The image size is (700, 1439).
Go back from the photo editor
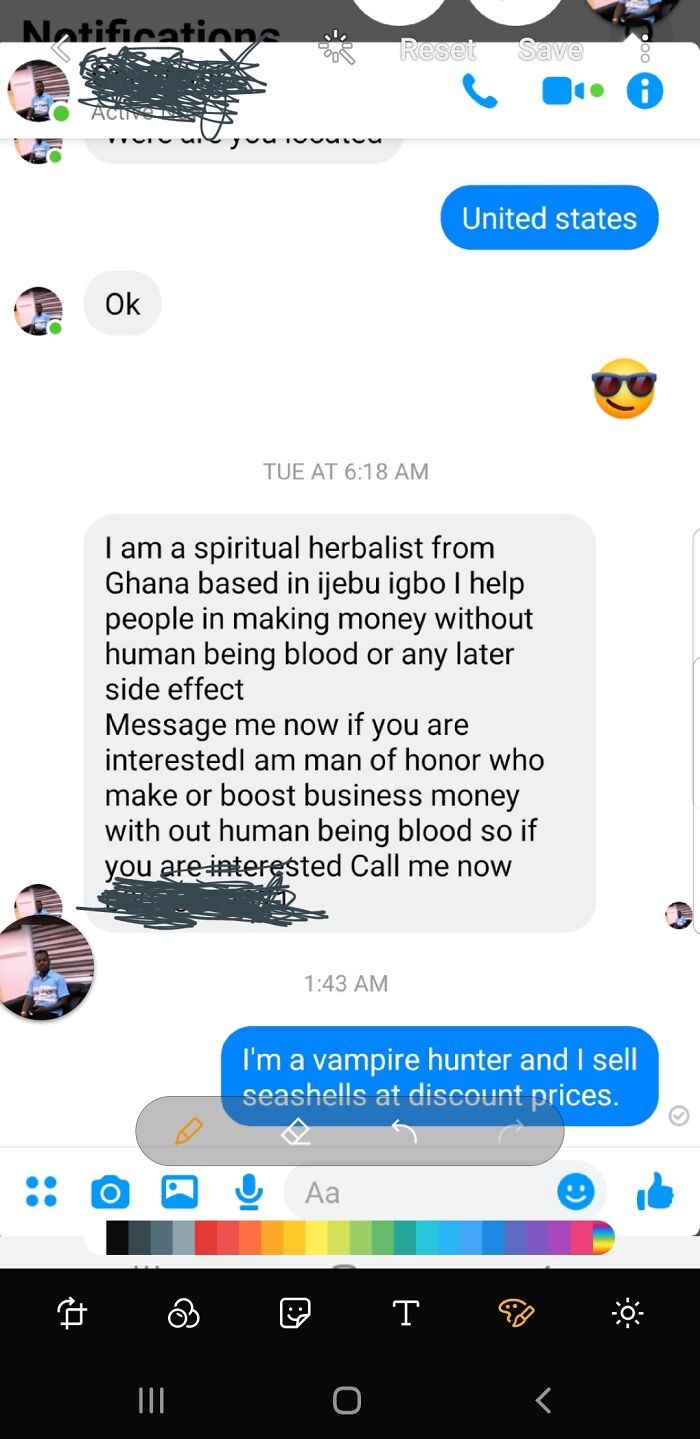[62, 48]
